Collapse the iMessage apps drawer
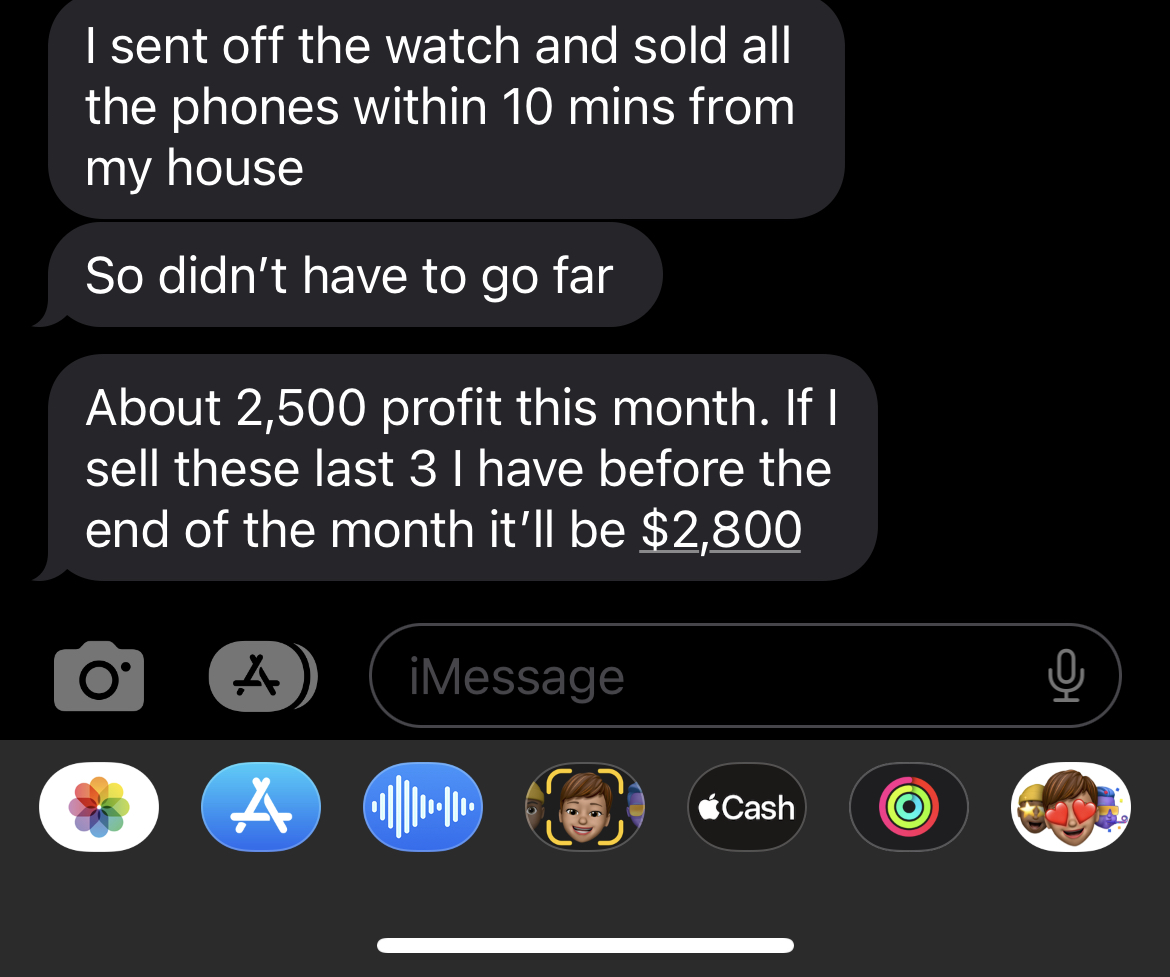1170x977 pixels. click(262, 677)
